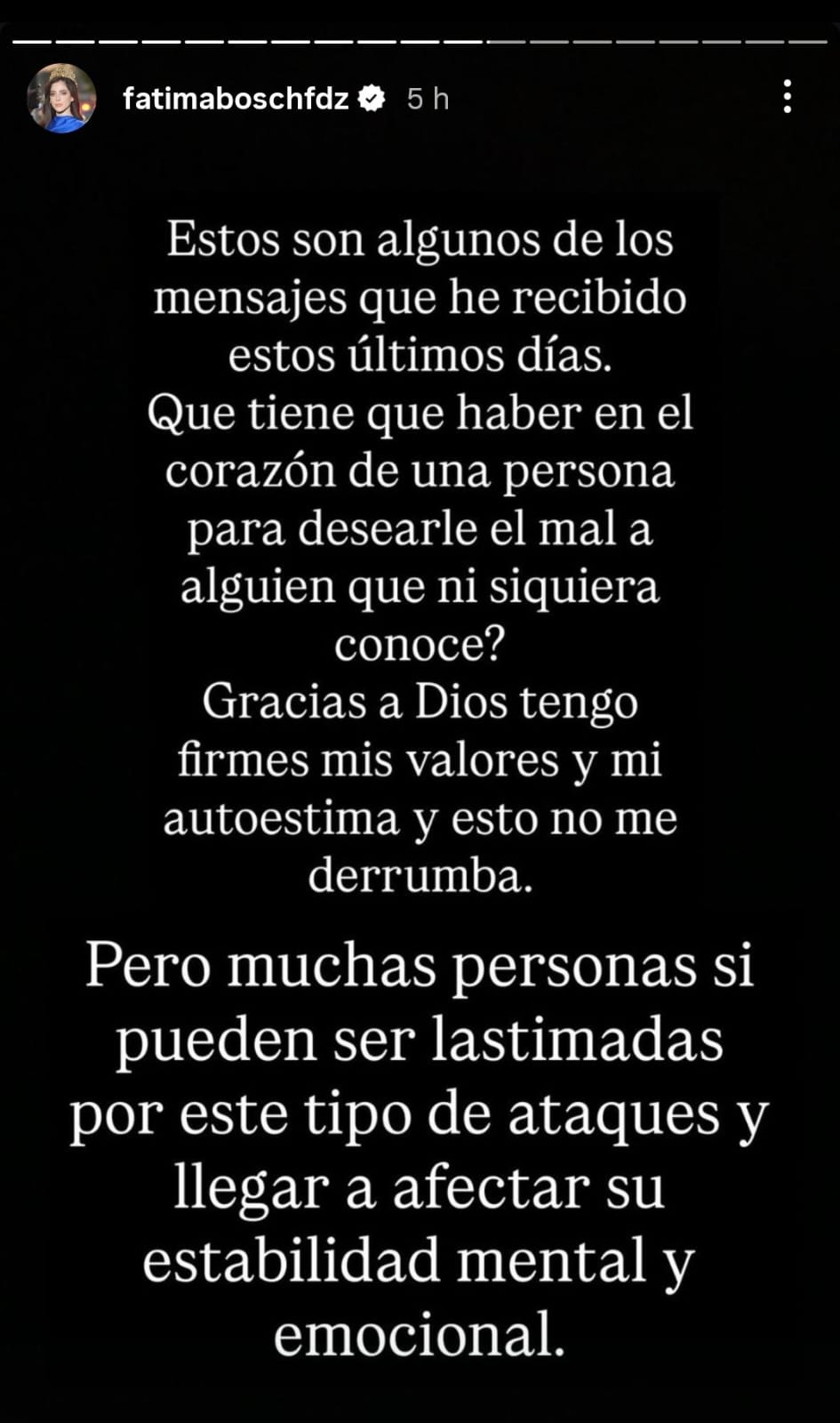Viewport: 840px width, 1423px height.
Task: Open fatimaboschfdz profile picture
Action: click(x=61, y=98)
